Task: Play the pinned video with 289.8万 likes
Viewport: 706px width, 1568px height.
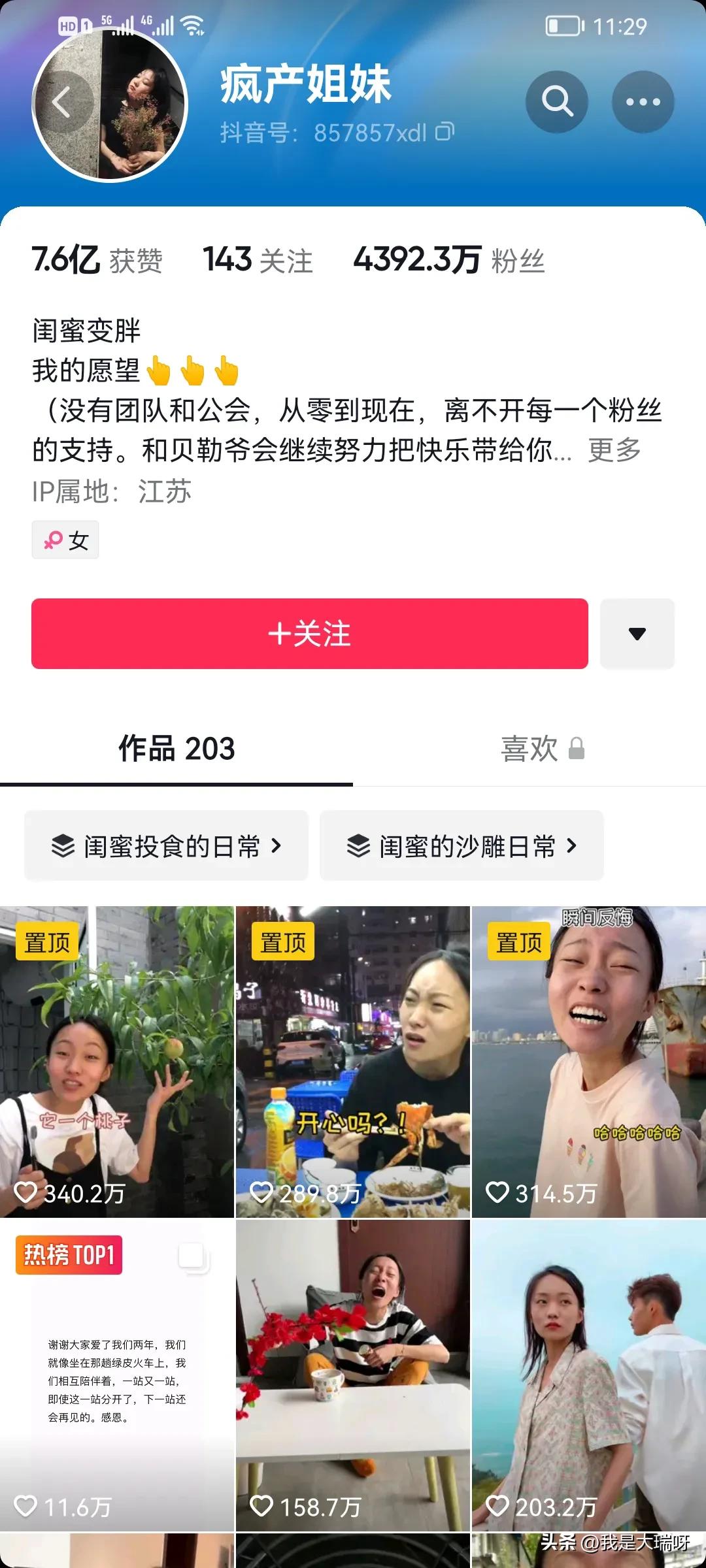Action: (353, 1062)
